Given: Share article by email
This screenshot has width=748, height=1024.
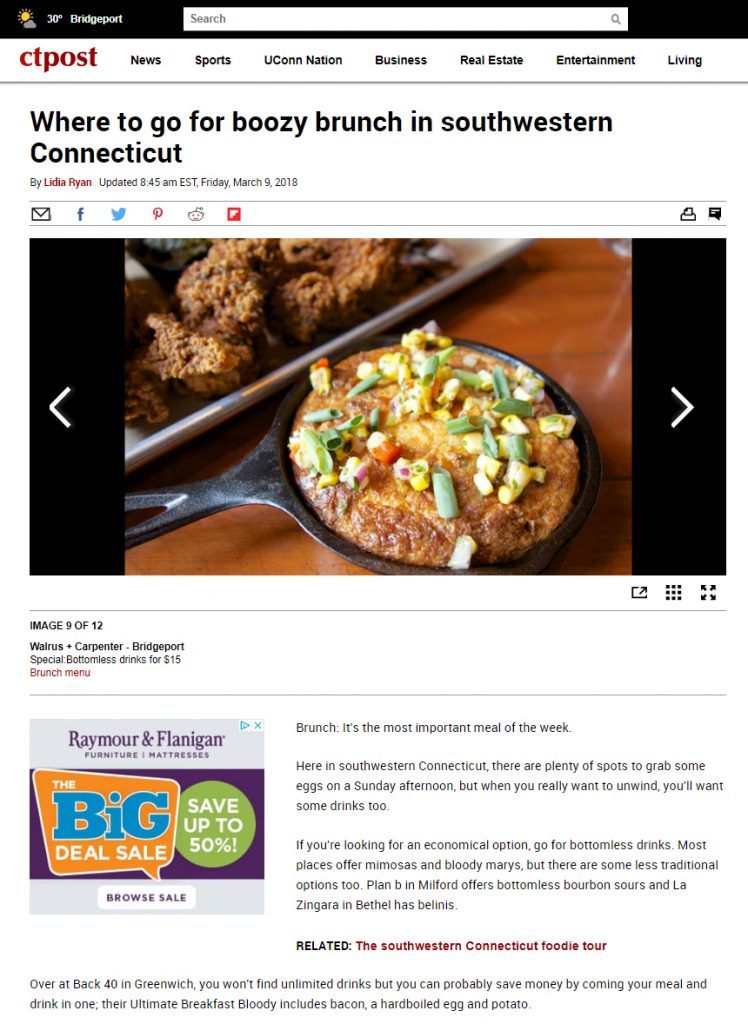Looking at the screenshot, I should [x=41, y=214].
